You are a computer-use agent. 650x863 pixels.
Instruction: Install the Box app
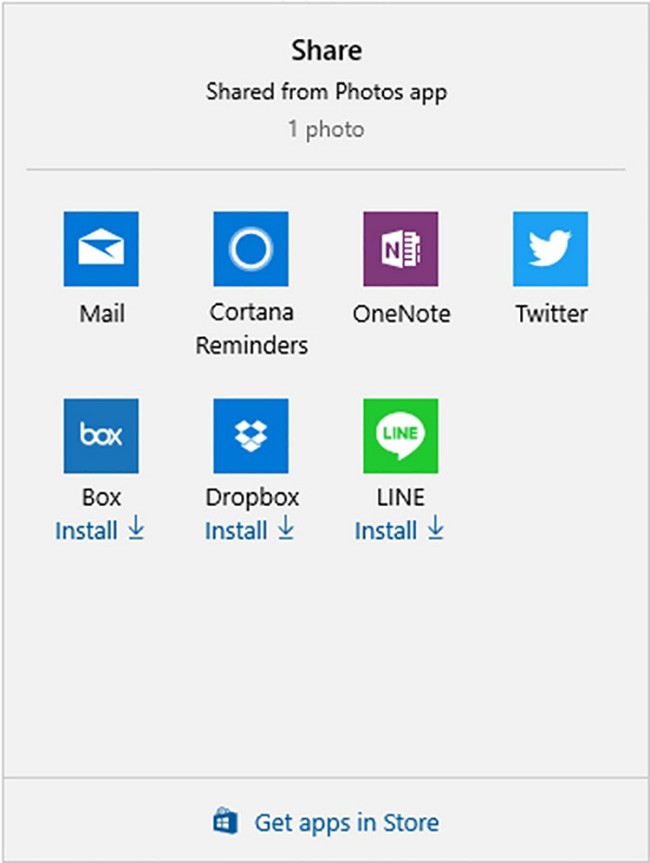pyautogui.click(x=100, y=530)
